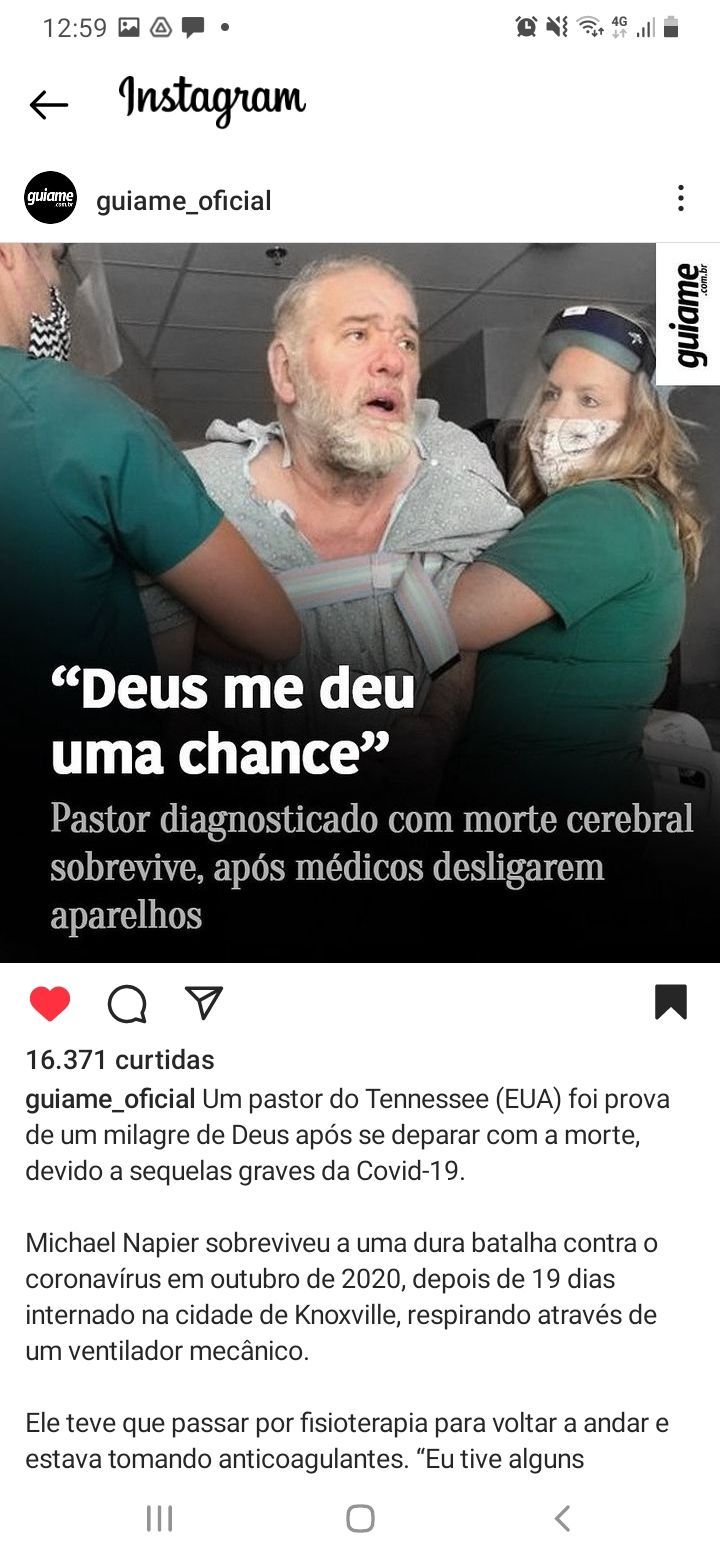Open system recent apps

coord(159,1518)
